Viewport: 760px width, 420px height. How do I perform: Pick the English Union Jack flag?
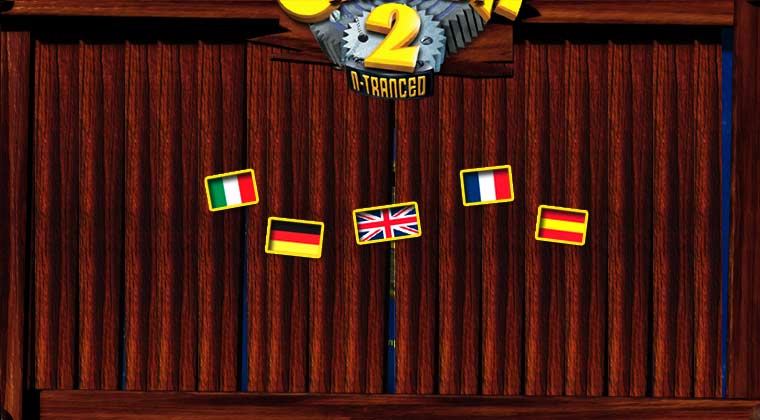click(x=387, y=223)
